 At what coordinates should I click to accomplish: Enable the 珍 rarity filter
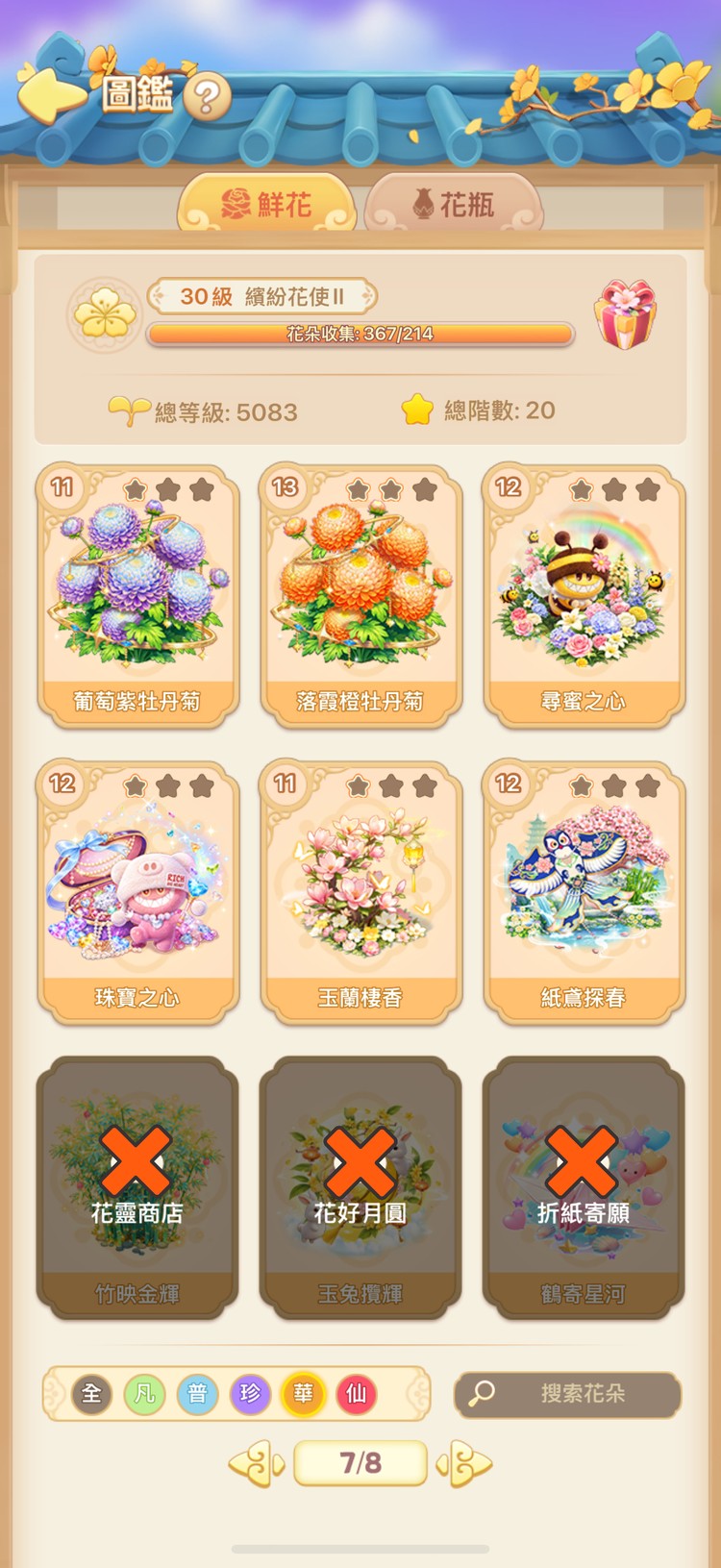252,1395
